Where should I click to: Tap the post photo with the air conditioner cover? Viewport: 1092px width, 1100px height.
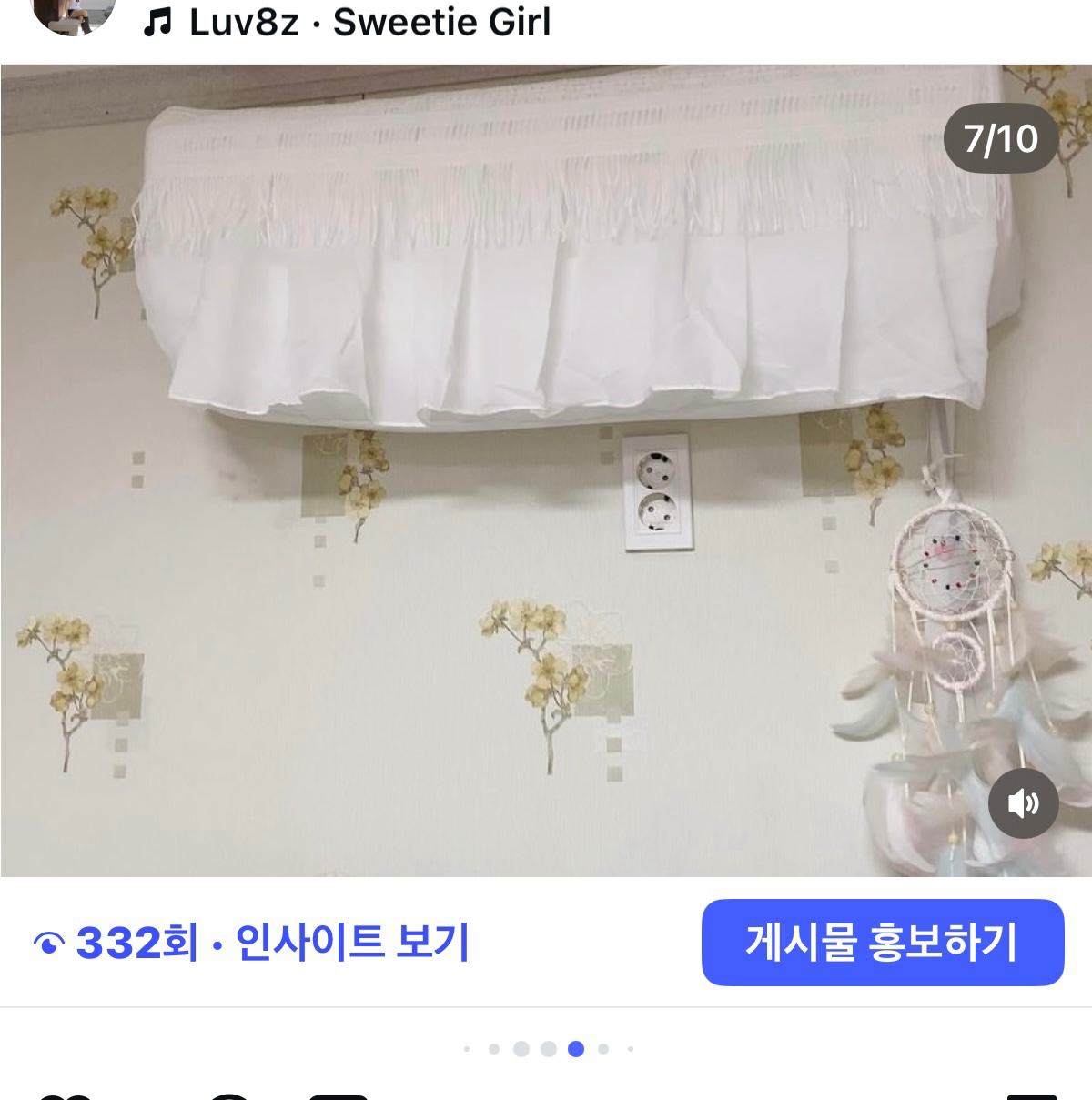tap(546, 470)
